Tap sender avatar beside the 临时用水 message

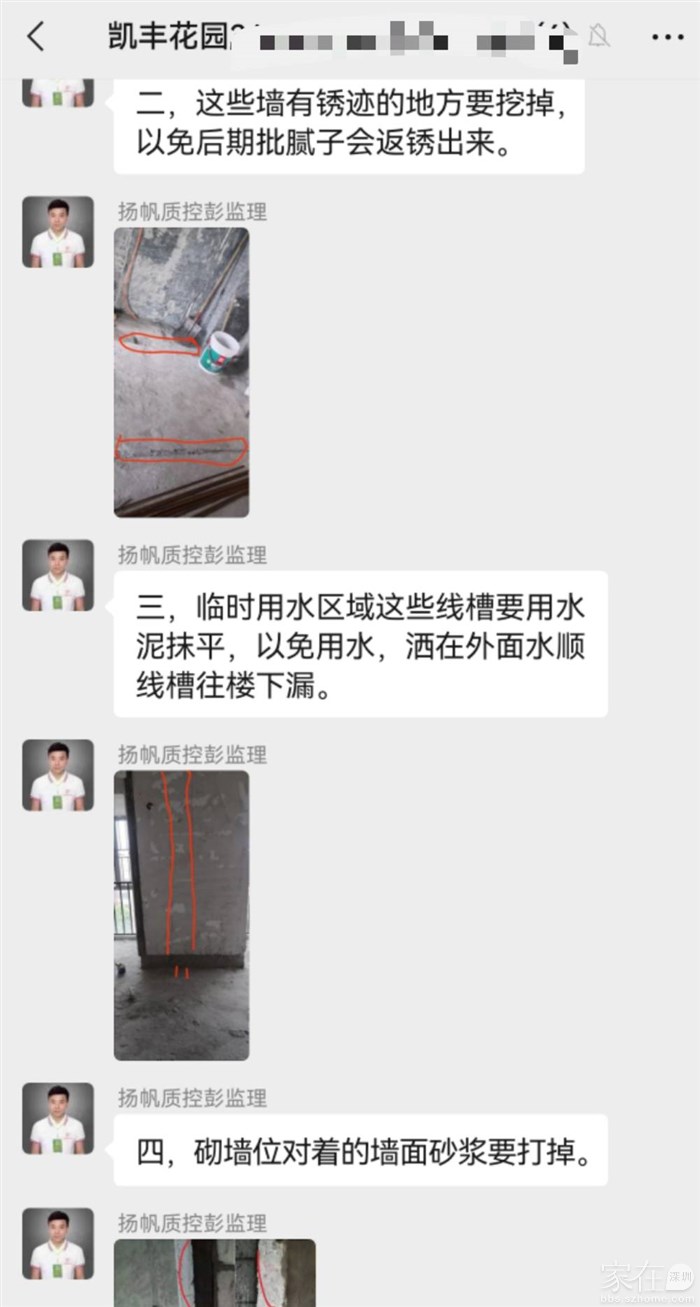[58, 575]
